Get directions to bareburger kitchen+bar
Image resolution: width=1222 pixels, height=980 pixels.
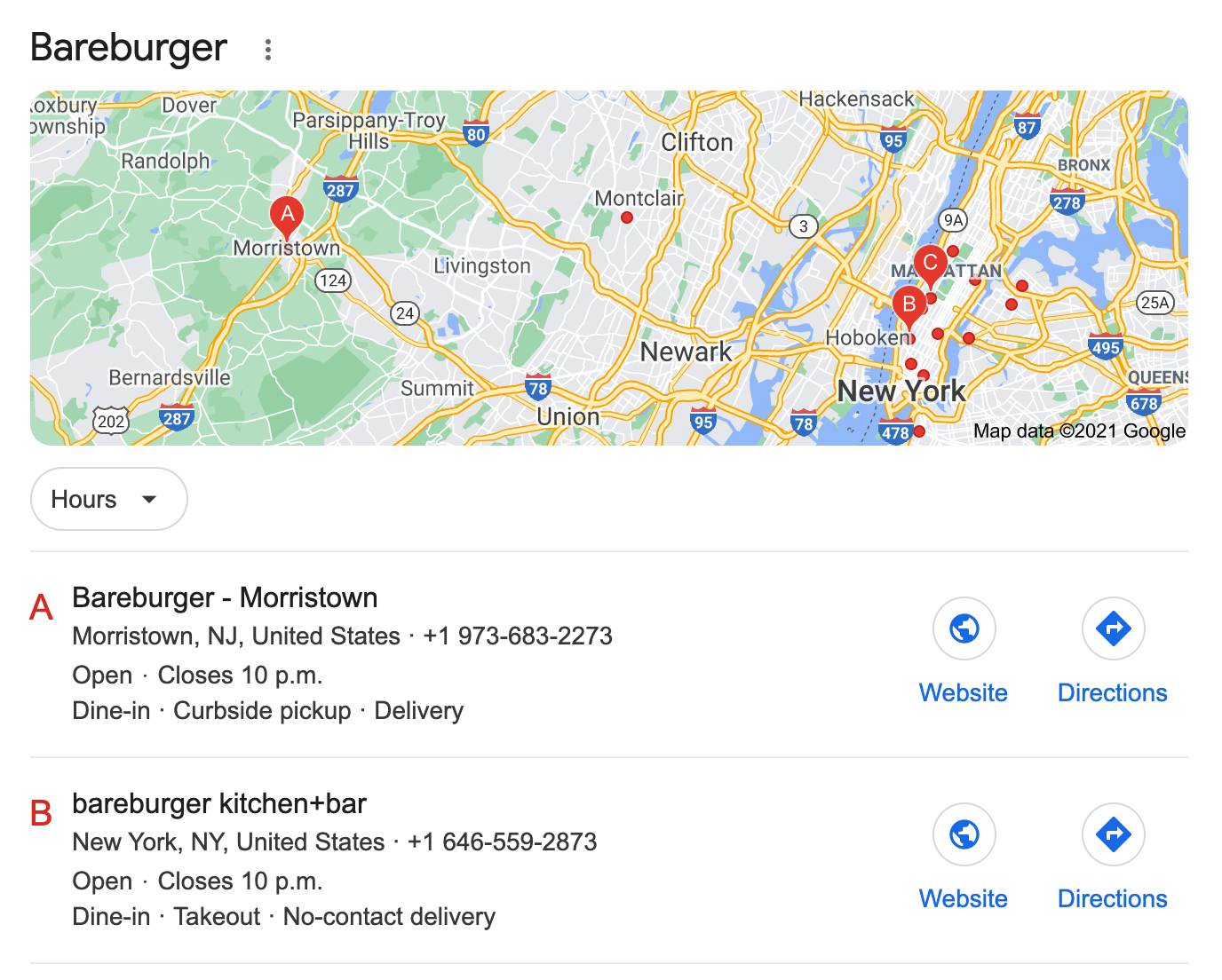[x=1113, y=835]
